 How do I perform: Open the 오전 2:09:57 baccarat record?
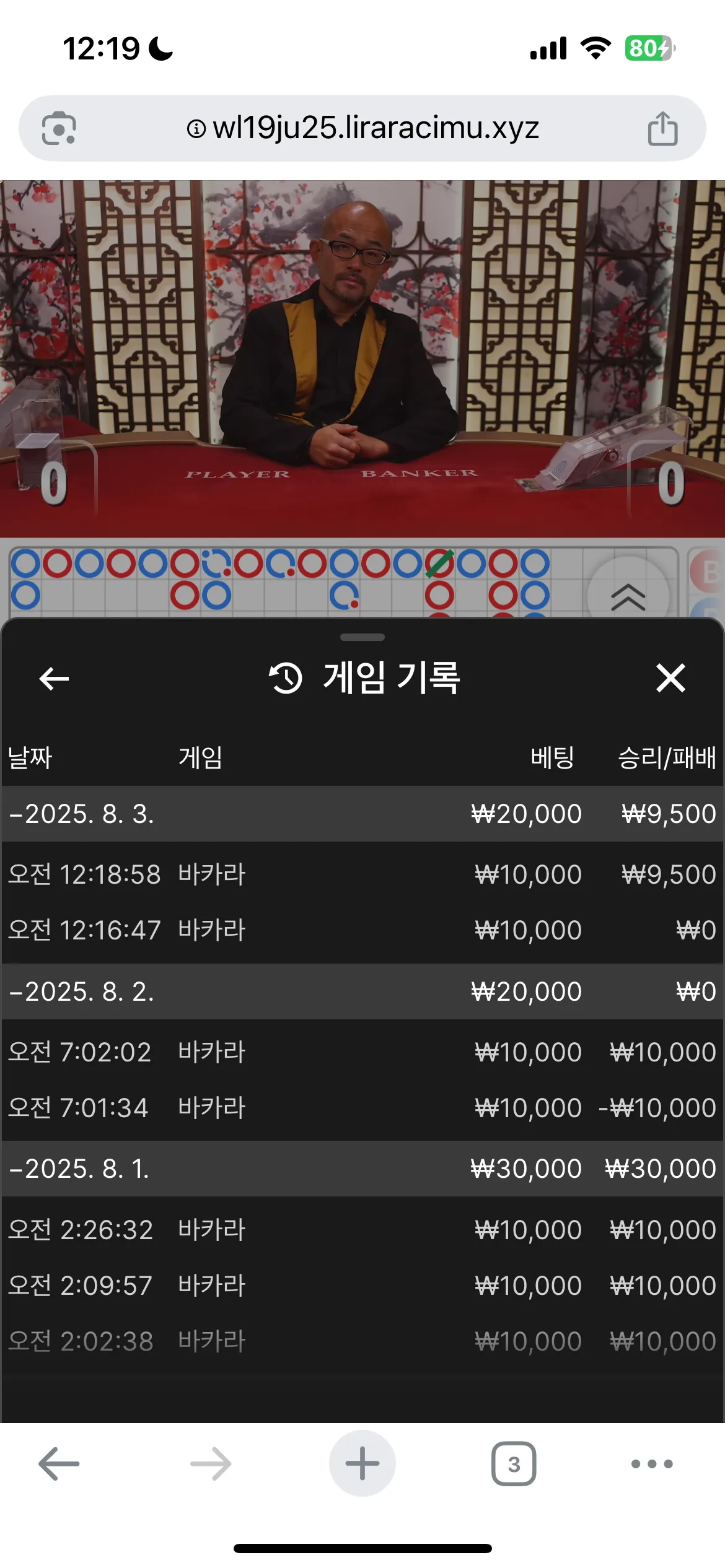[x=362, y=1286]
